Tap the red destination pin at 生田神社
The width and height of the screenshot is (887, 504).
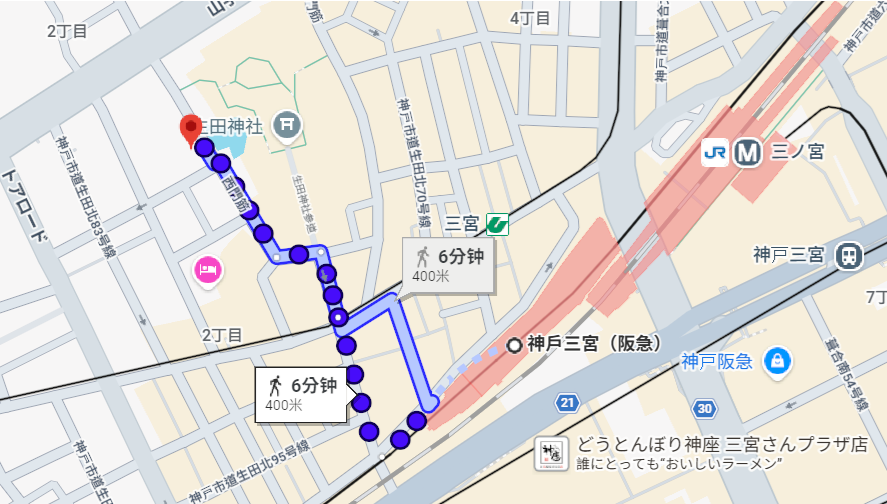pyautogui.click(x=191, y=130)
